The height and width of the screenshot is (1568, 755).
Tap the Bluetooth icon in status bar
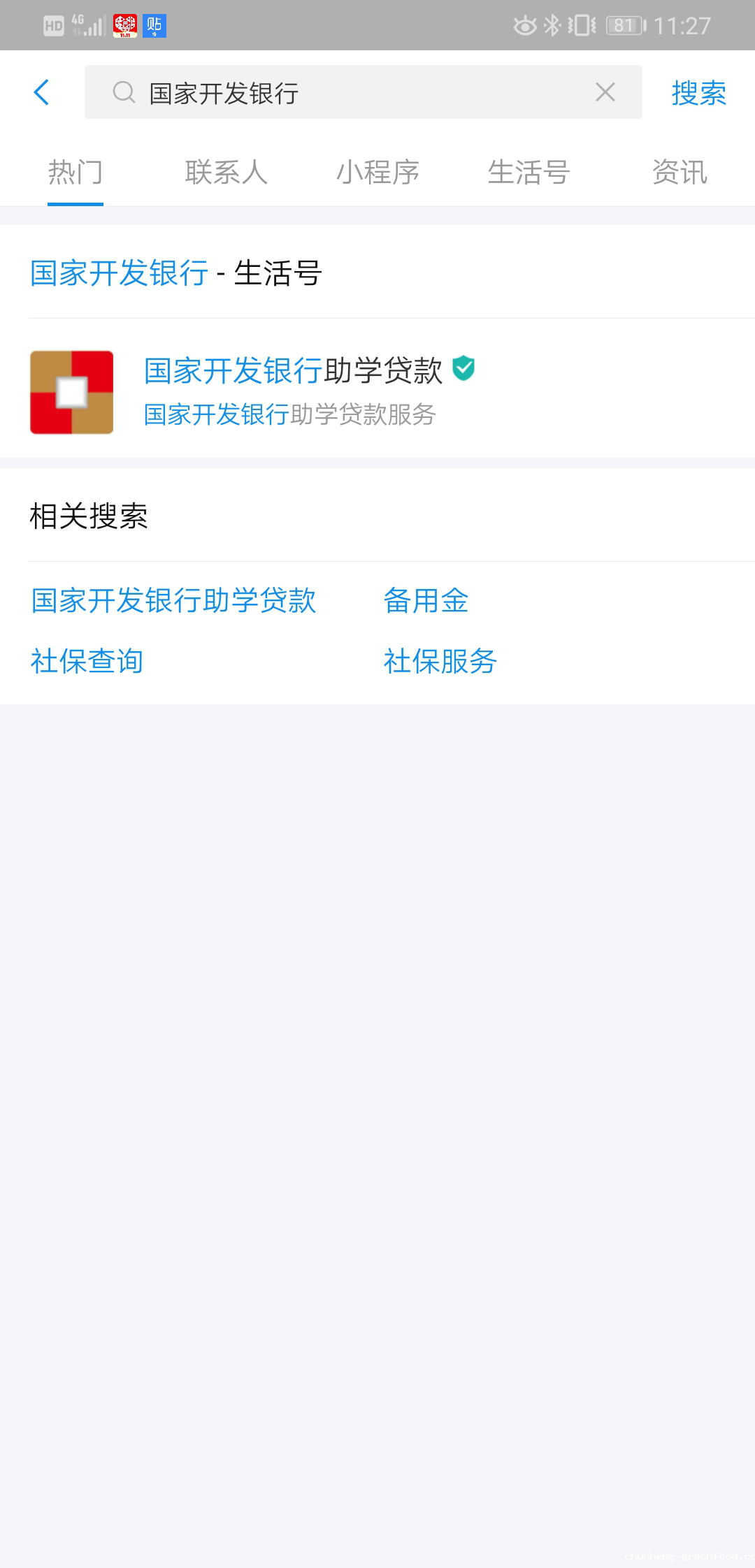pos(552,24)
